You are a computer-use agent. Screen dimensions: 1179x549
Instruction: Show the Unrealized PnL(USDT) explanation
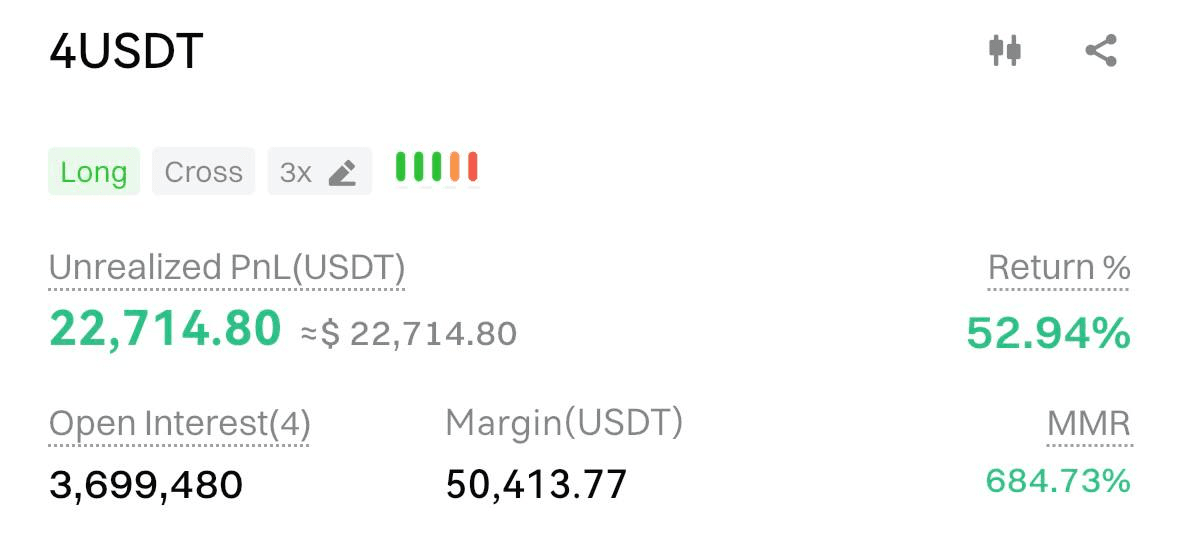click(227, 268)
